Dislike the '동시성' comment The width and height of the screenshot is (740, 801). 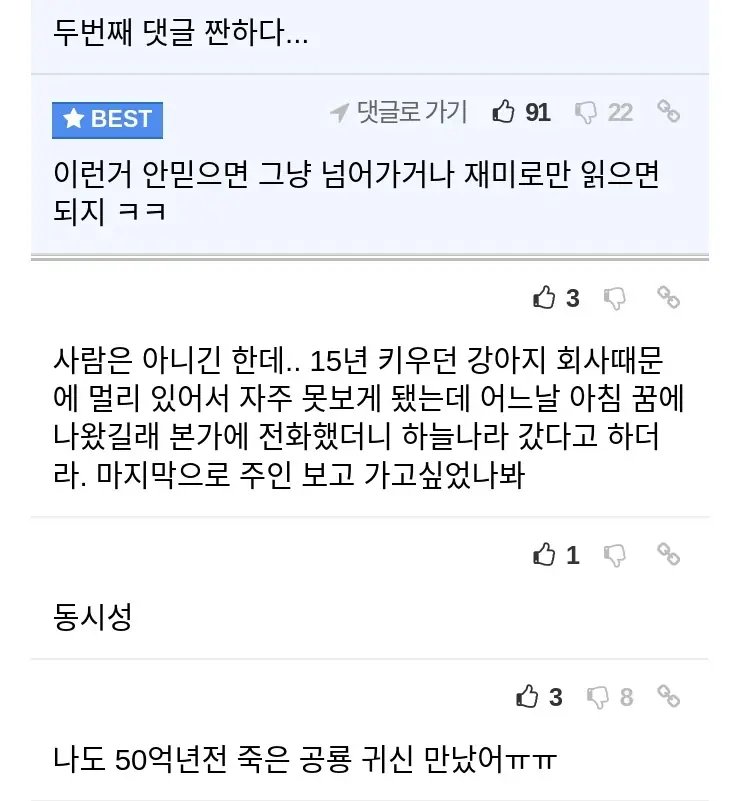click(615, 554)
